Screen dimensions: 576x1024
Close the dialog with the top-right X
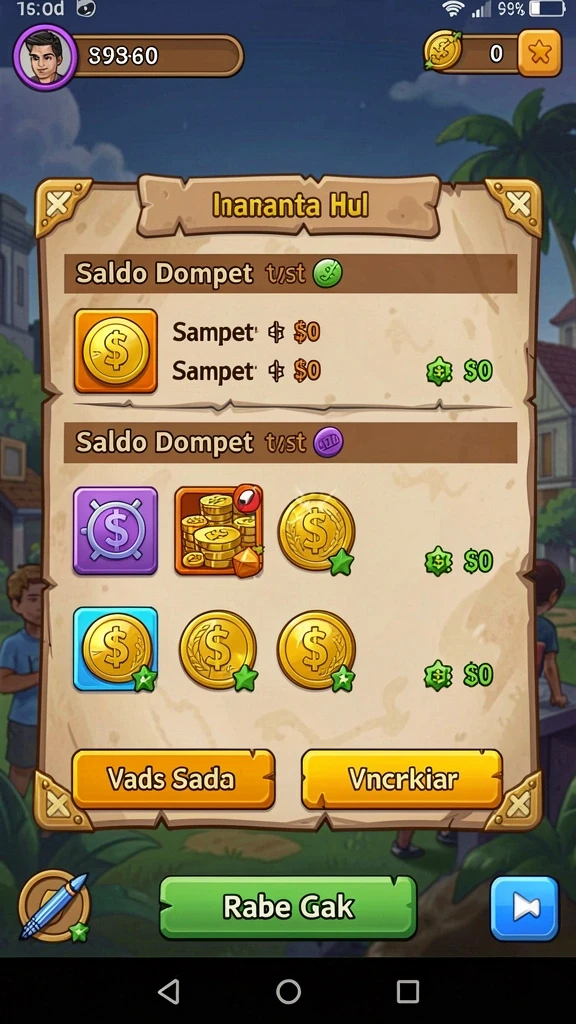point(519,206)
